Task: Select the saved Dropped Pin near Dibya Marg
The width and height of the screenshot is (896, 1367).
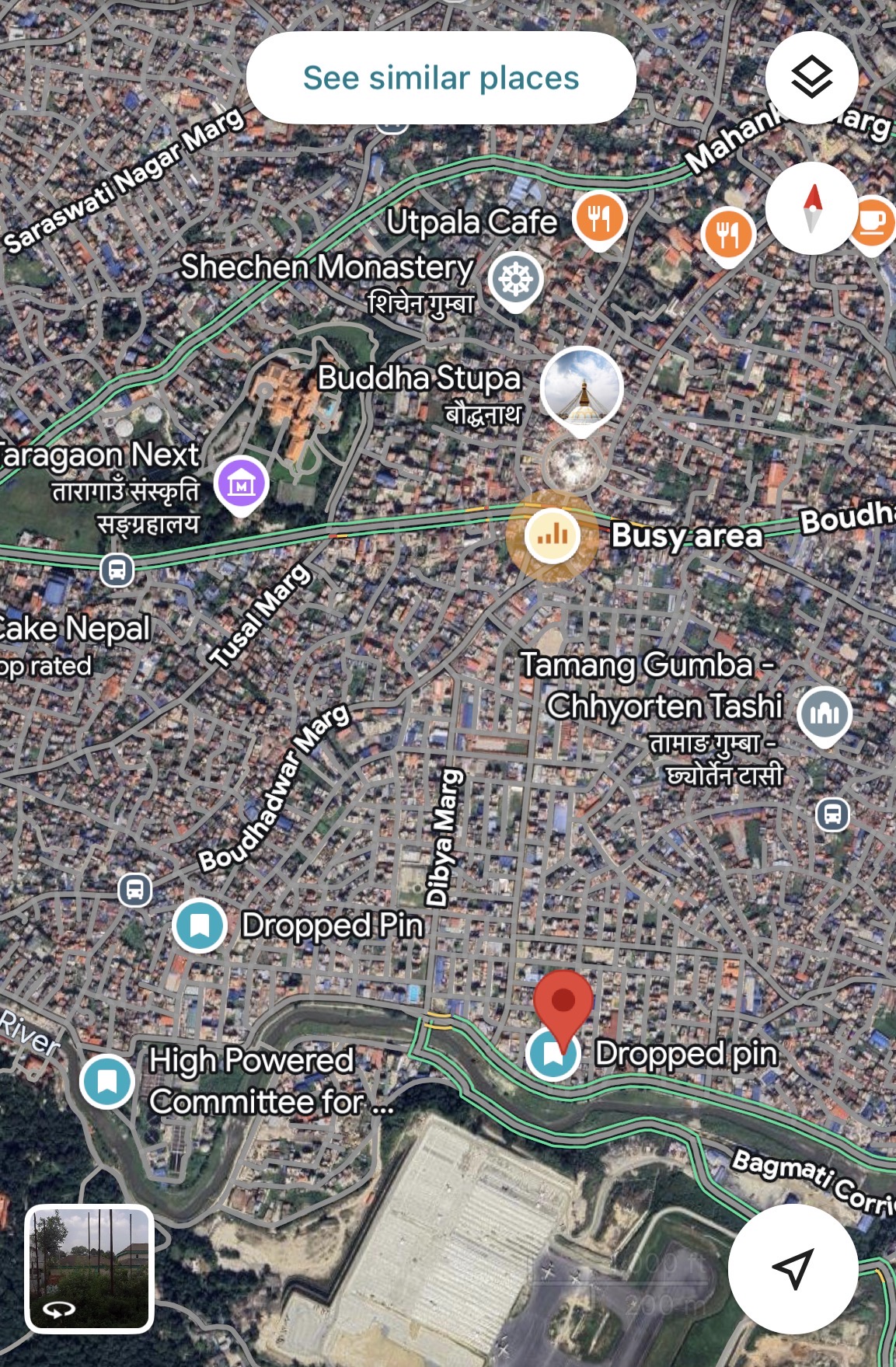Action: tap(200, 925)
